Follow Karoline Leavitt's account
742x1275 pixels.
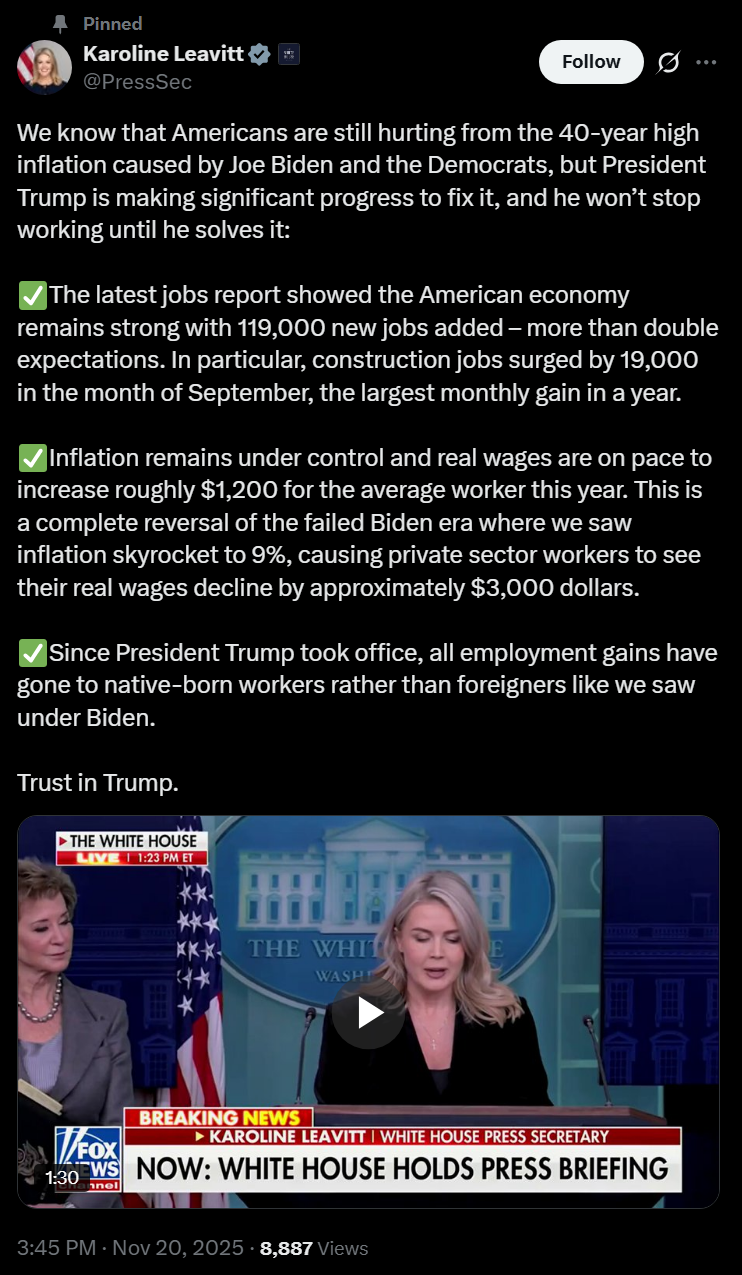pyautogui.click(x=591, y=62)
